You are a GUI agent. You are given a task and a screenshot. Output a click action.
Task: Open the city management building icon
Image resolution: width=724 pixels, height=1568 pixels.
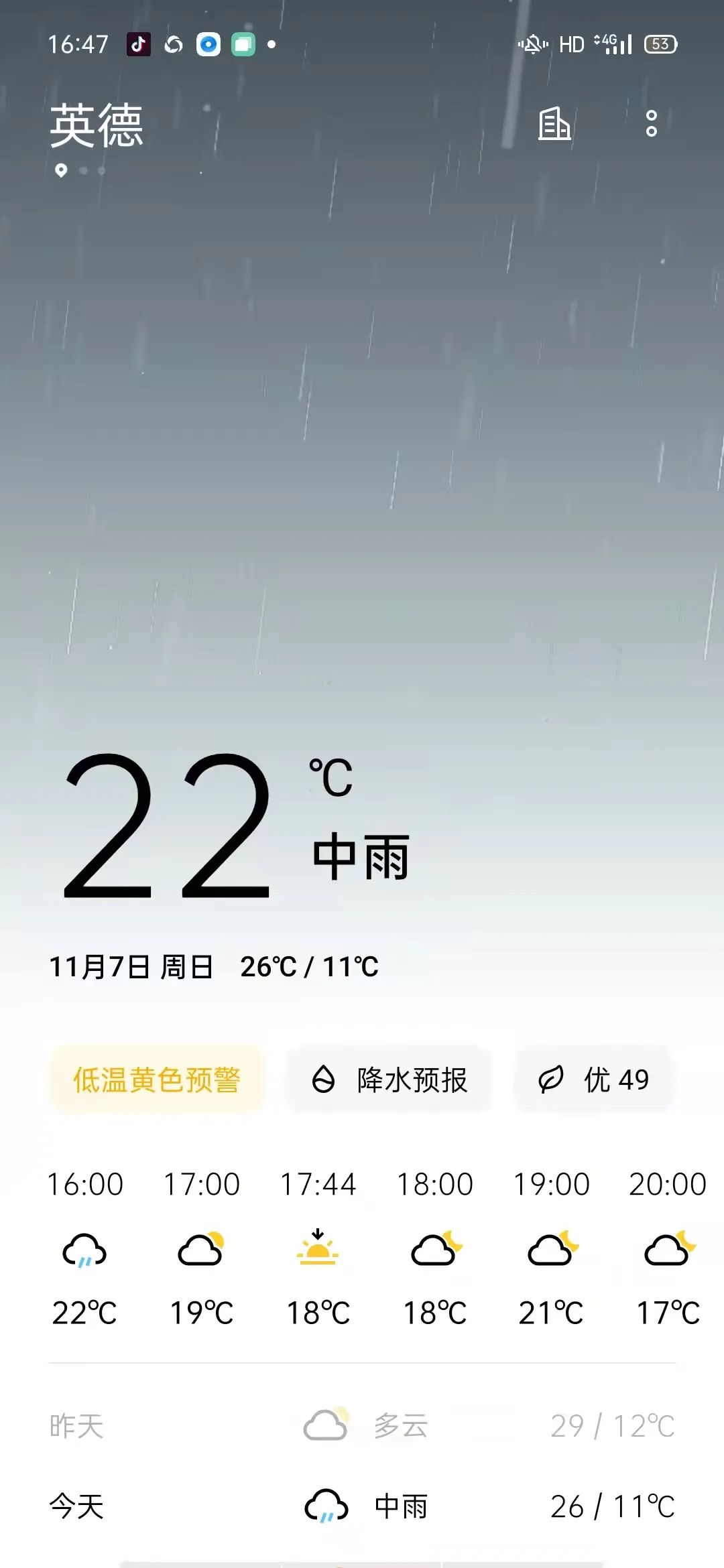554,124
